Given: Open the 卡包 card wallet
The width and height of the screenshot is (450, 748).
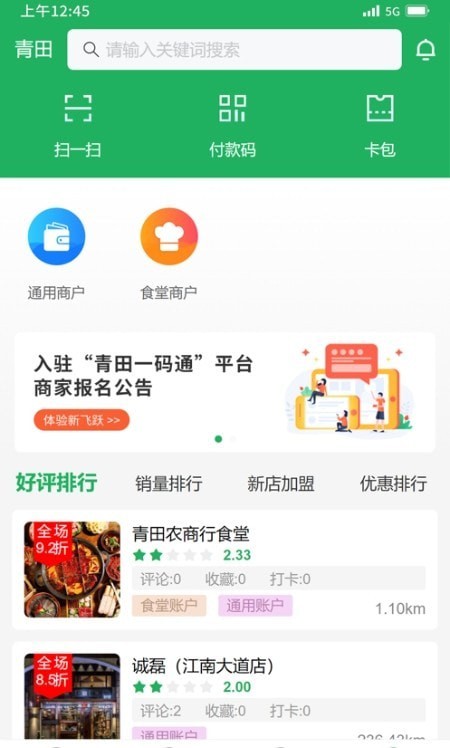Looking at the screenshot, I should [380, 126].
